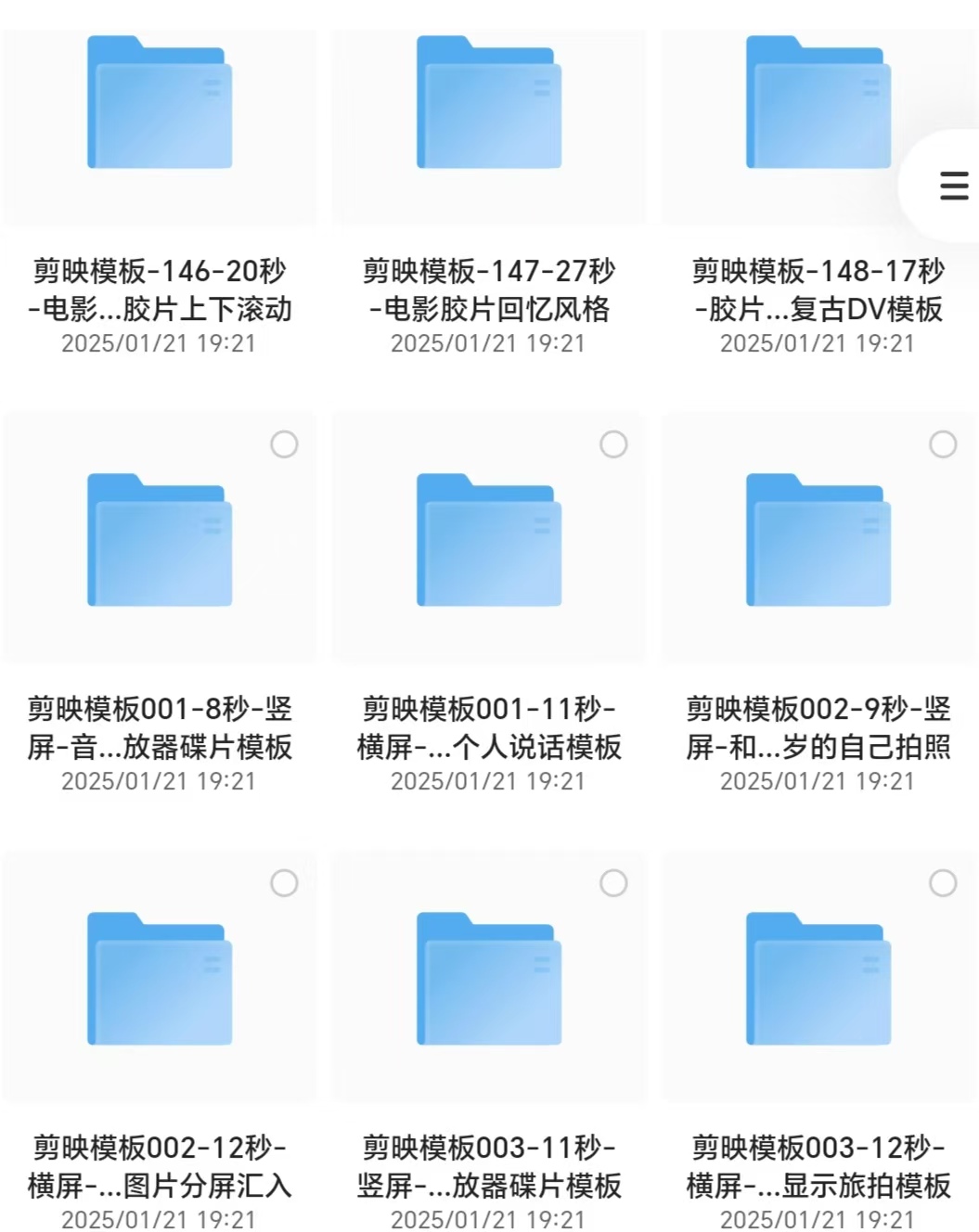Open the floating hamburger menu button
The width and height of the screenshot is (979, 1232).
point(953,186)
